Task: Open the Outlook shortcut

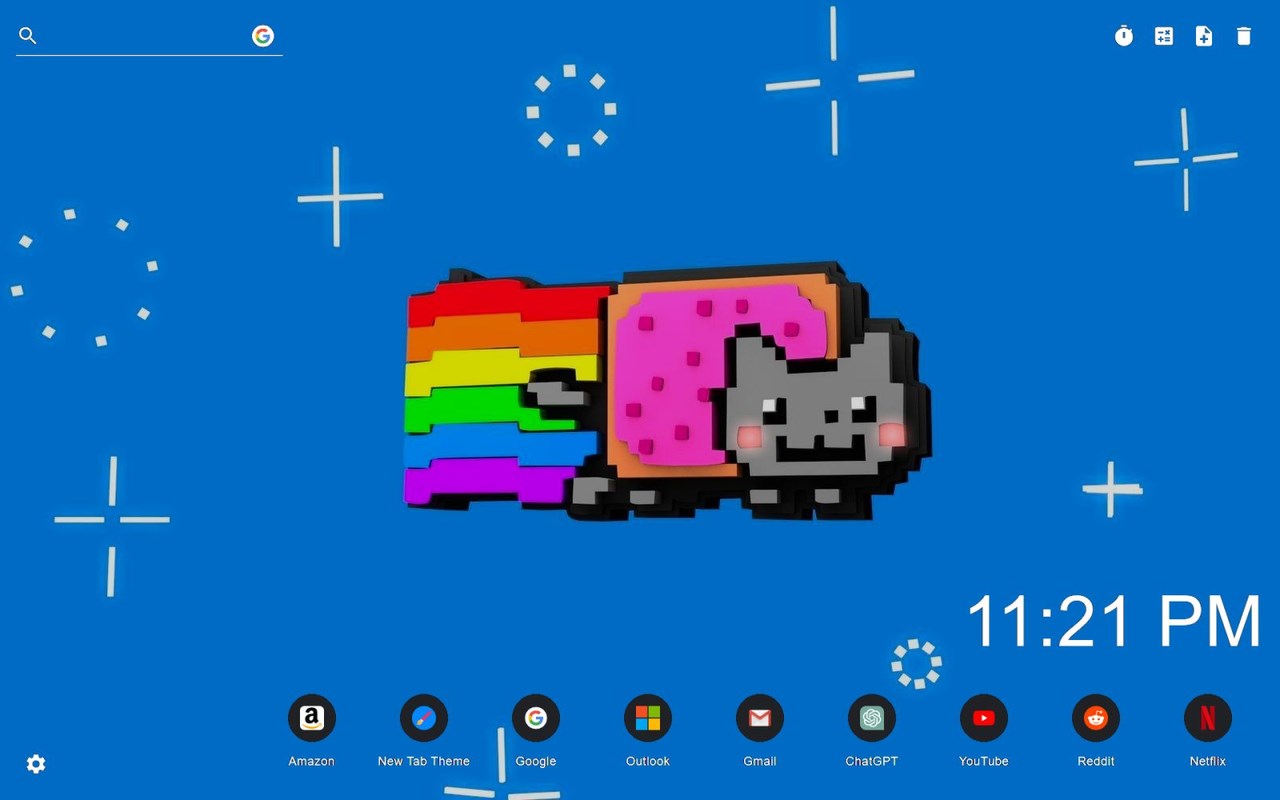Action: 648,718
